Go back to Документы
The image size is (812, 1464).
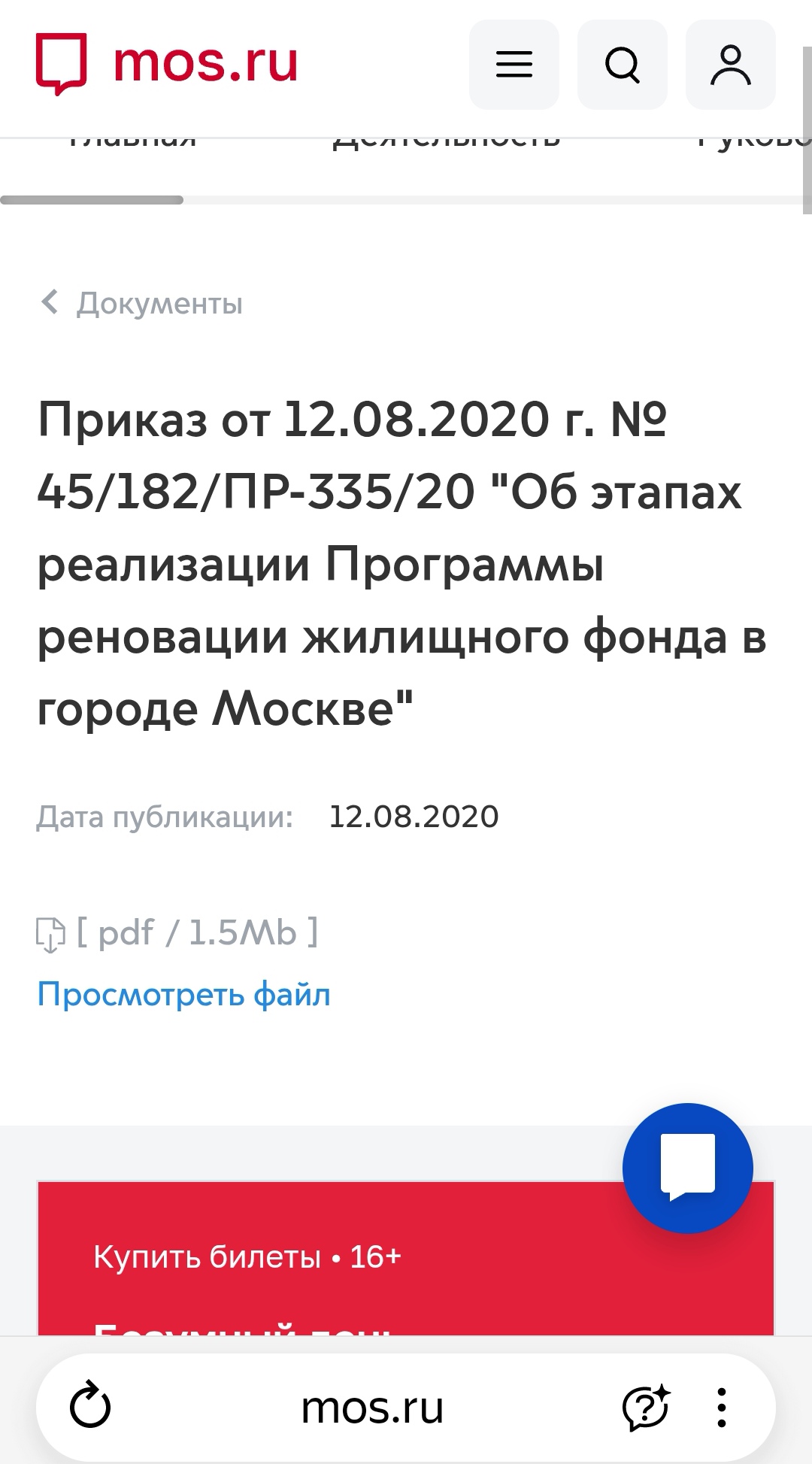click(x=141, y=304)
